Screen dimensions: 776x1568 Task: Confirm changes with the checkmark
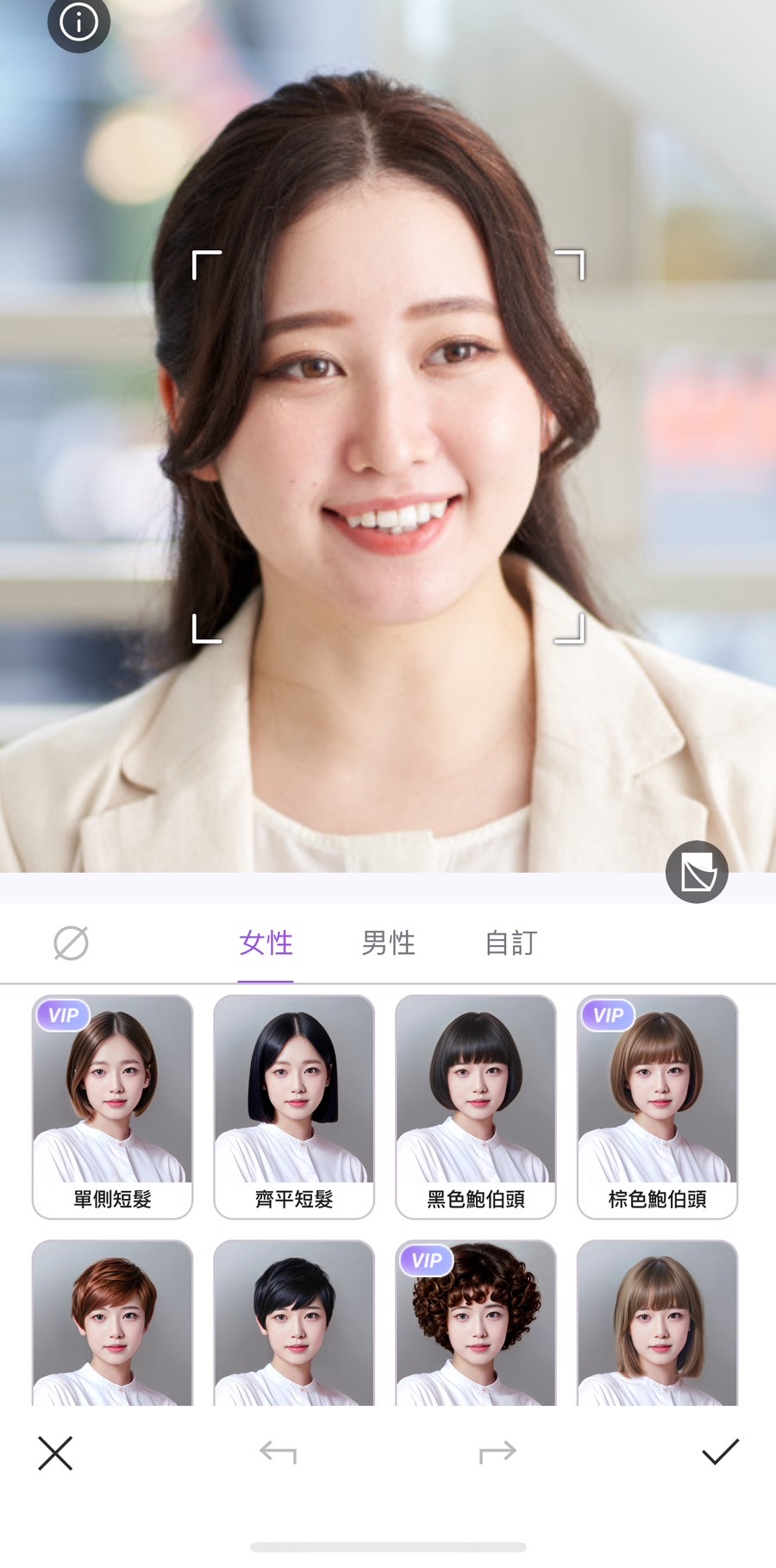[x=720, y=1453]
